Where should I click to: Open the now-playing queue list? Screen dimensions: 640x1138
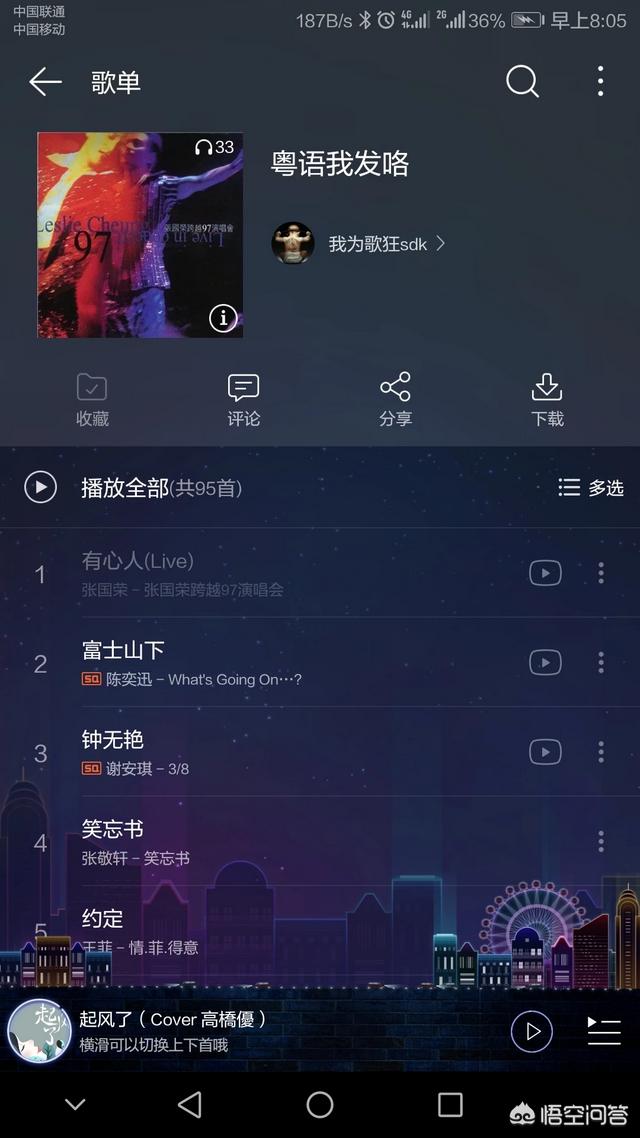click(x=604, y=1031)
